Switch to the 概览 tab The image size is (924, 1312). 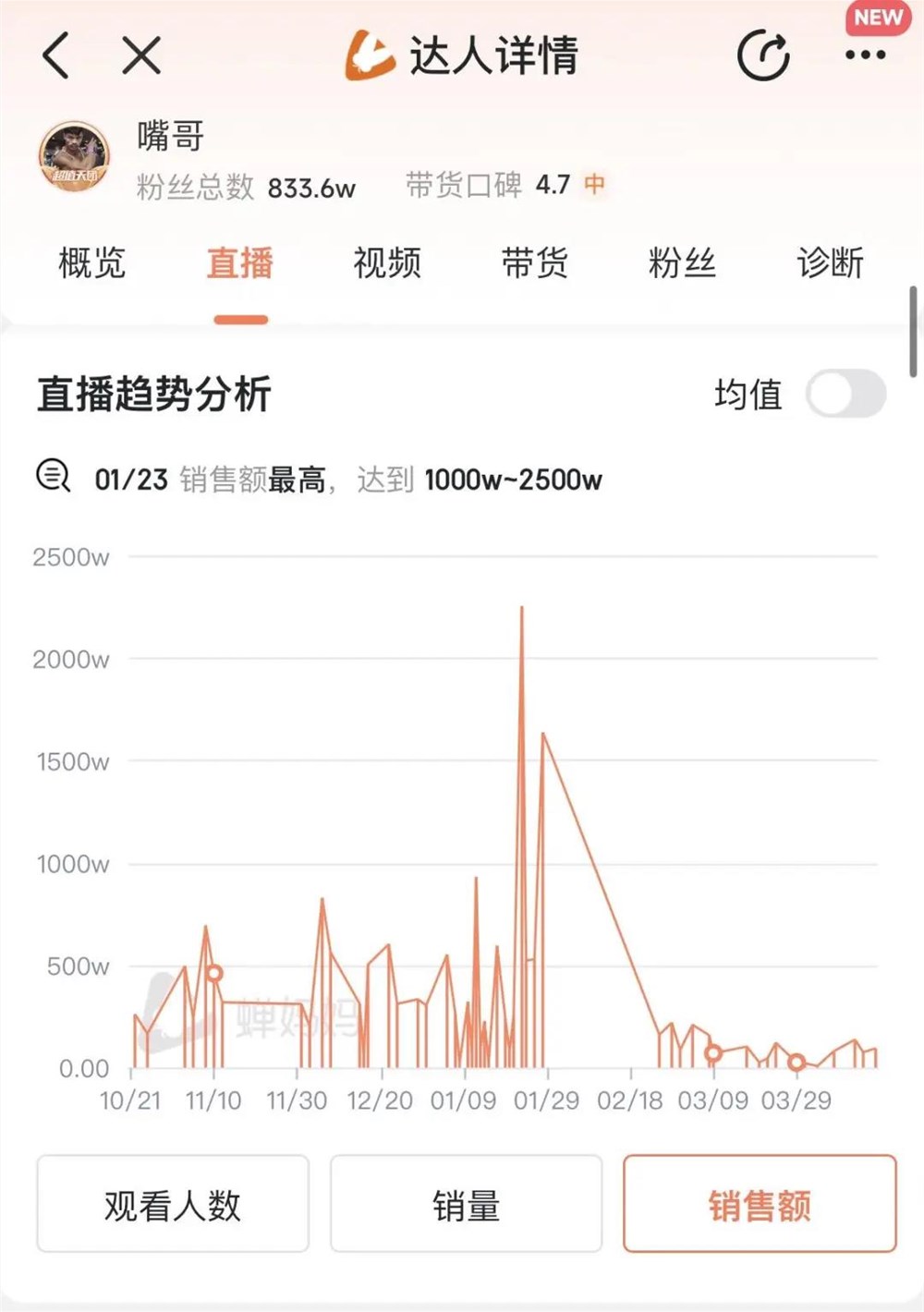point(92,263)
